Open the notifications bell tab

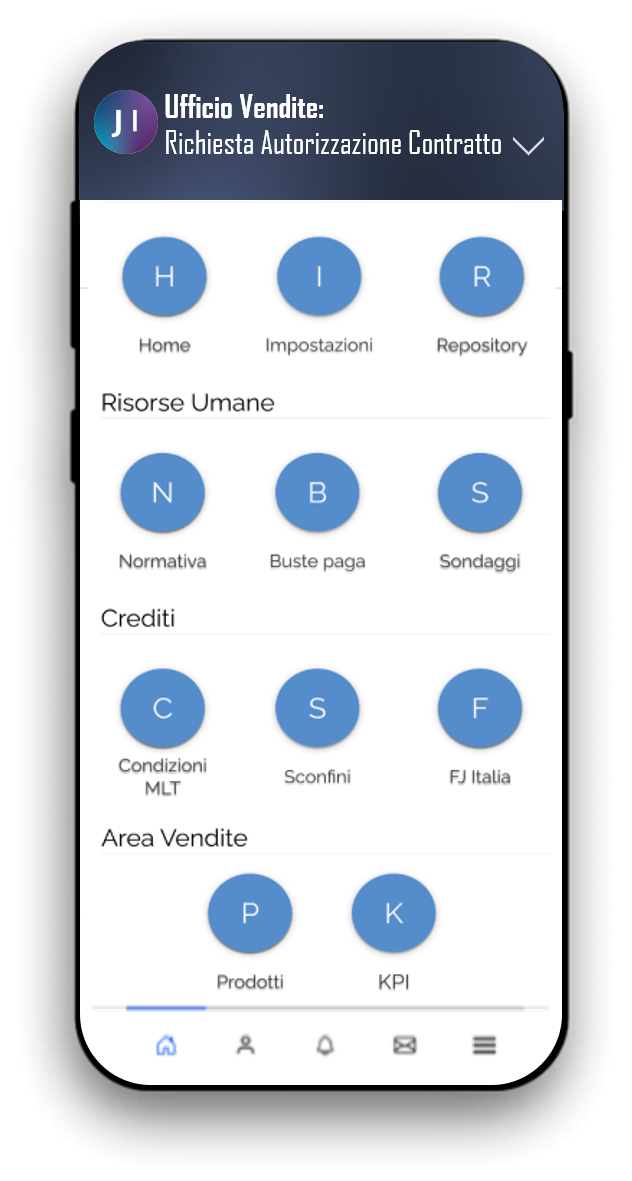tap(325, 1045)
